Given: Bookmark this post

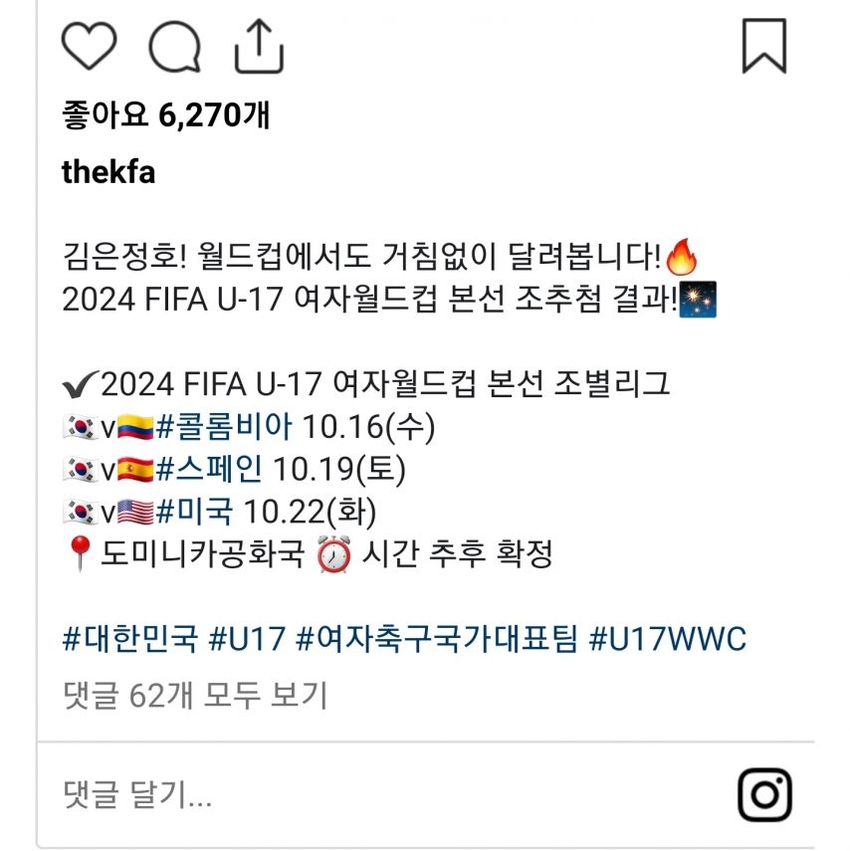Looking at the screenshot, I should click(x=764, y=47).
